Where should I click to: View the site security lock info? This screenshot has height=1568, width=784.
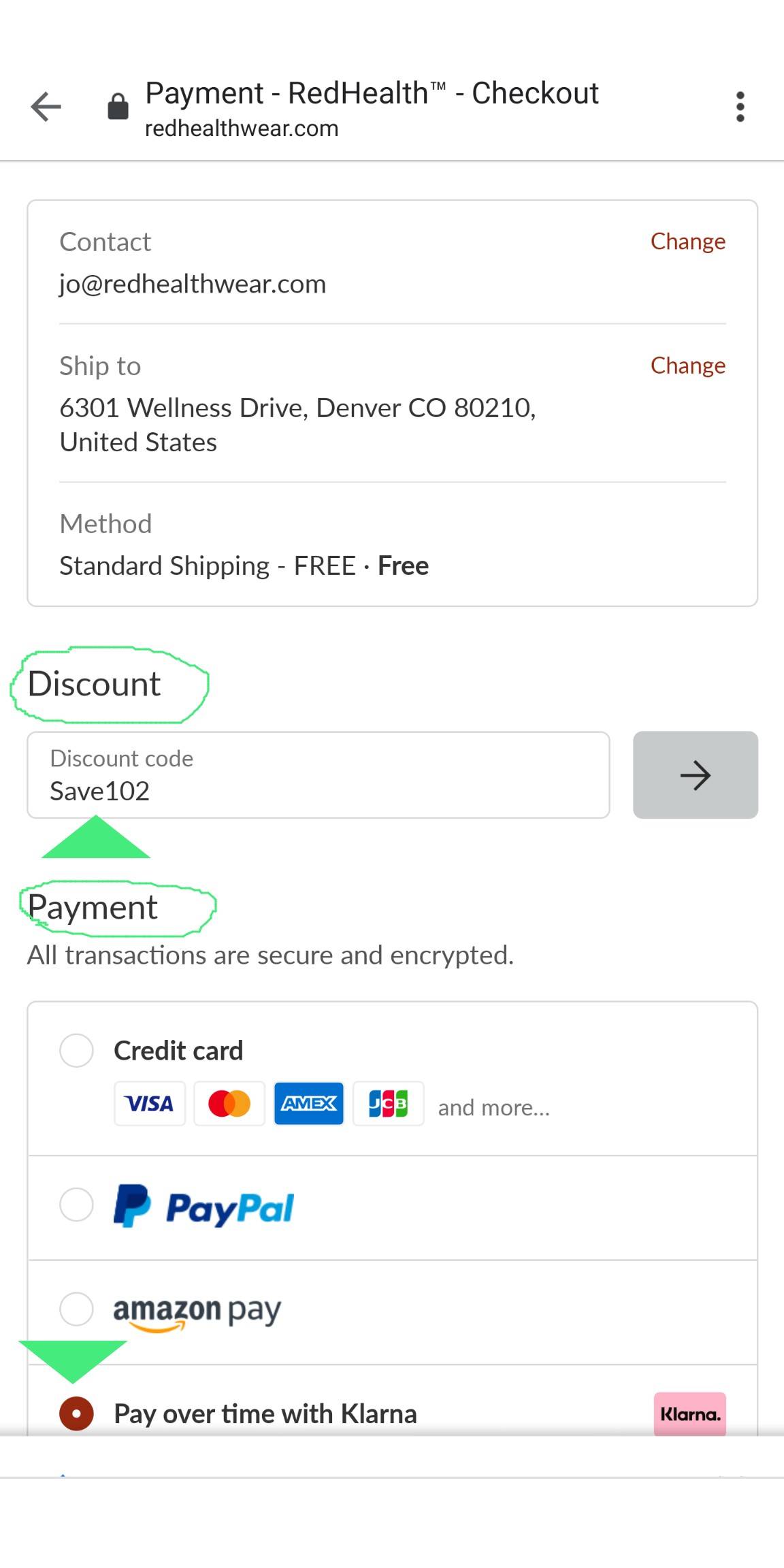118,107
